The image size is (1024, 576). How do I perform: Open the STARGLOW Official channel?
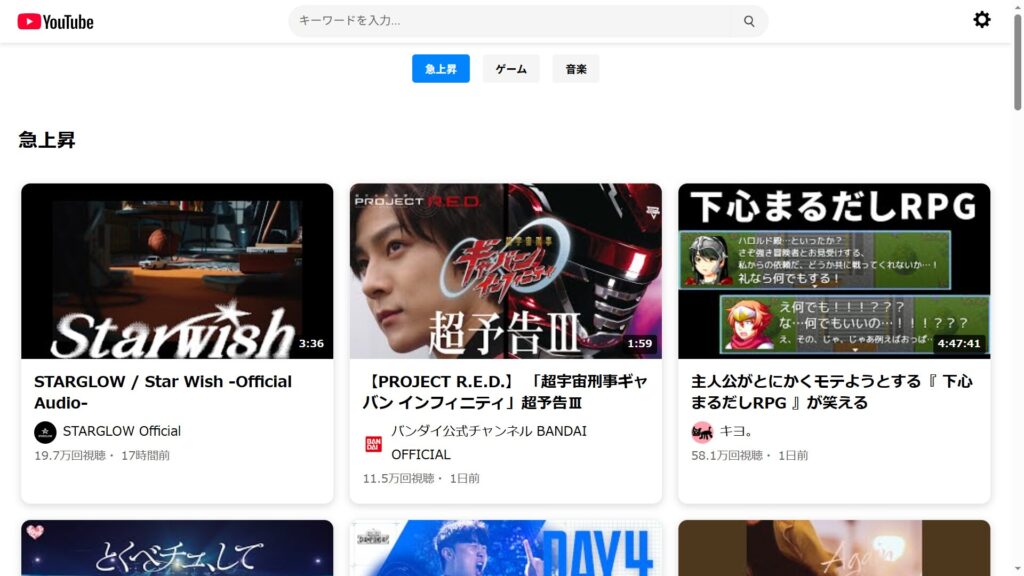(121, 431)
